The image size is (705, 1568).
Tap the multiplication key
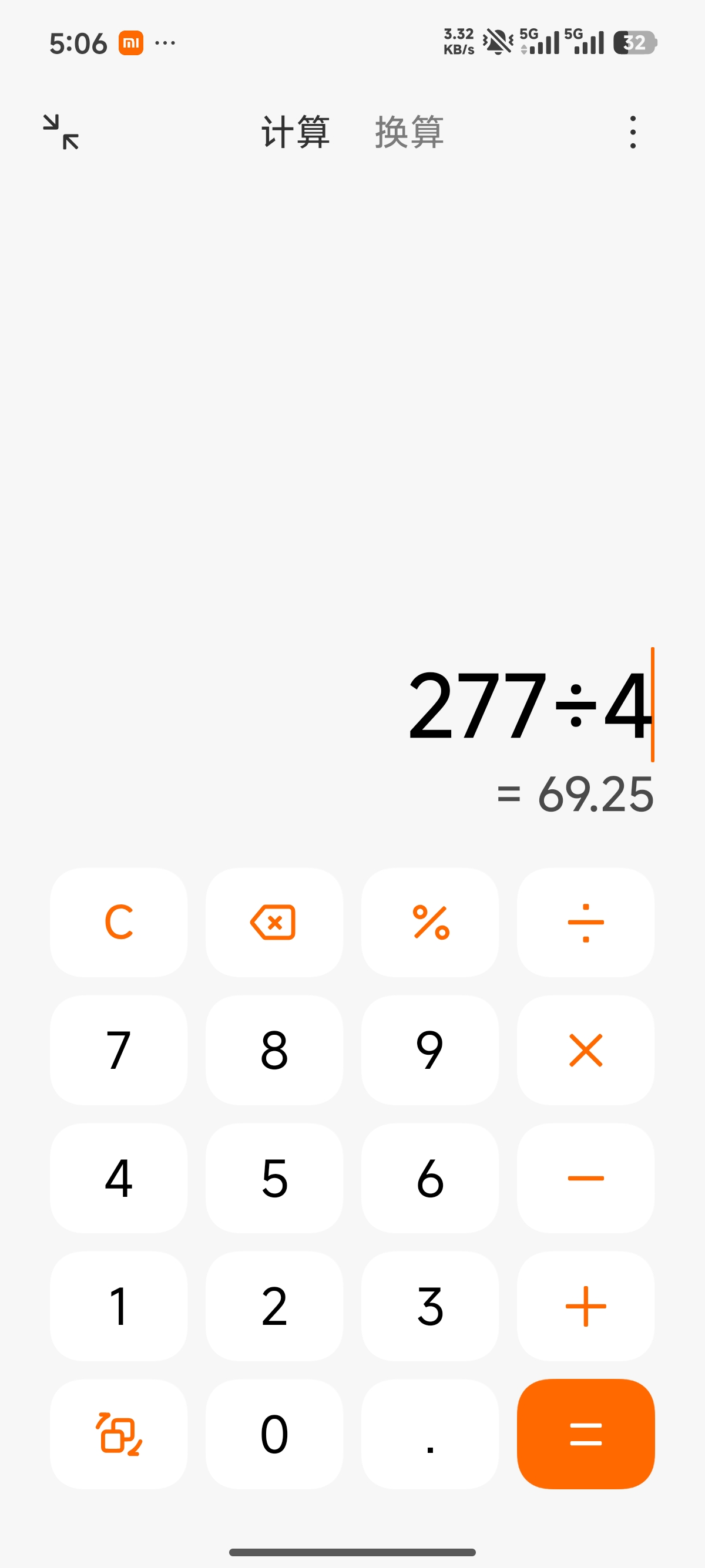coord(586,1050)
